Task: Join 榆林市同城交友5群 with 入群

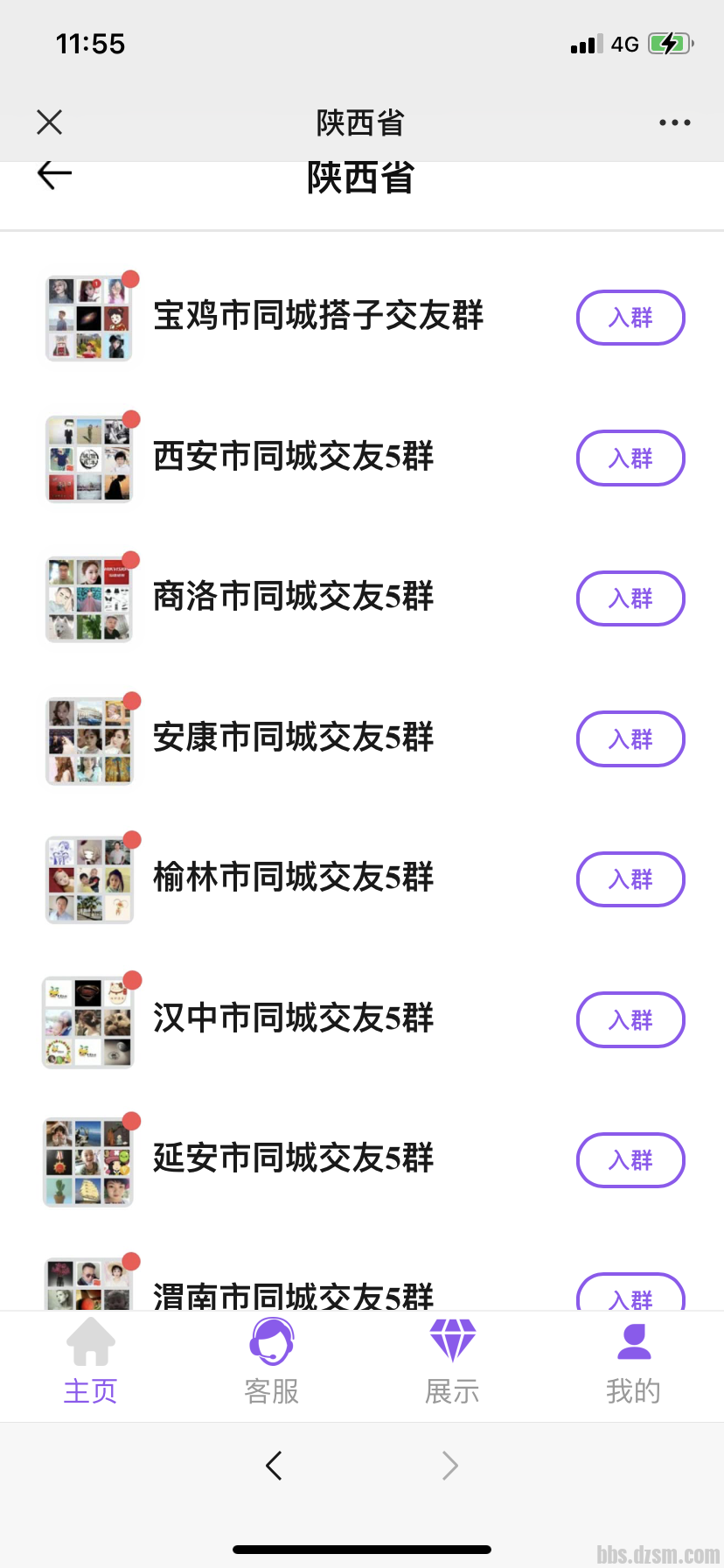Action: 630,879
